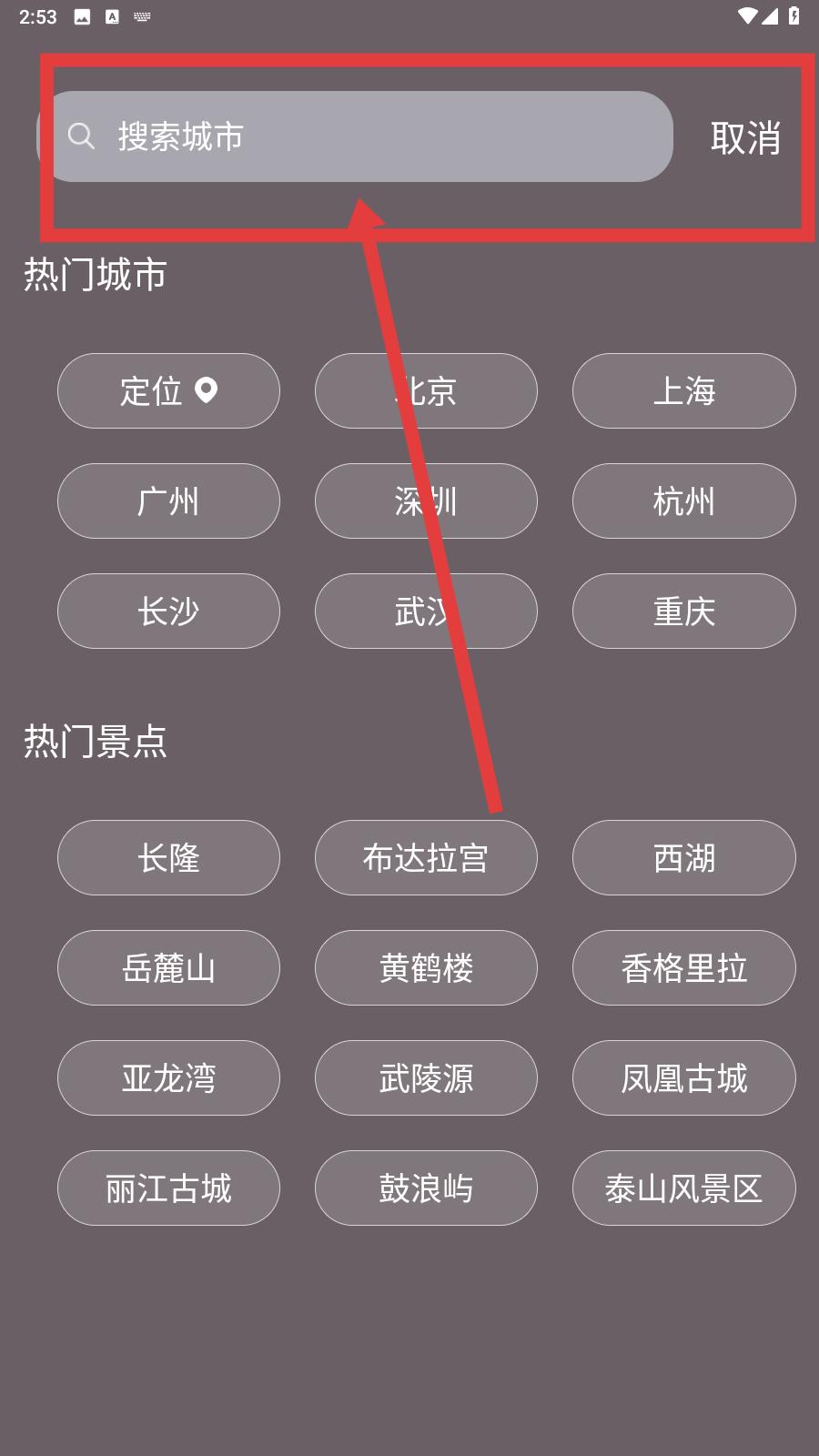Select the 布达拉宫 attraction chip
The width and height of the screenshot is (819, 1456).
tap(426, 858)
